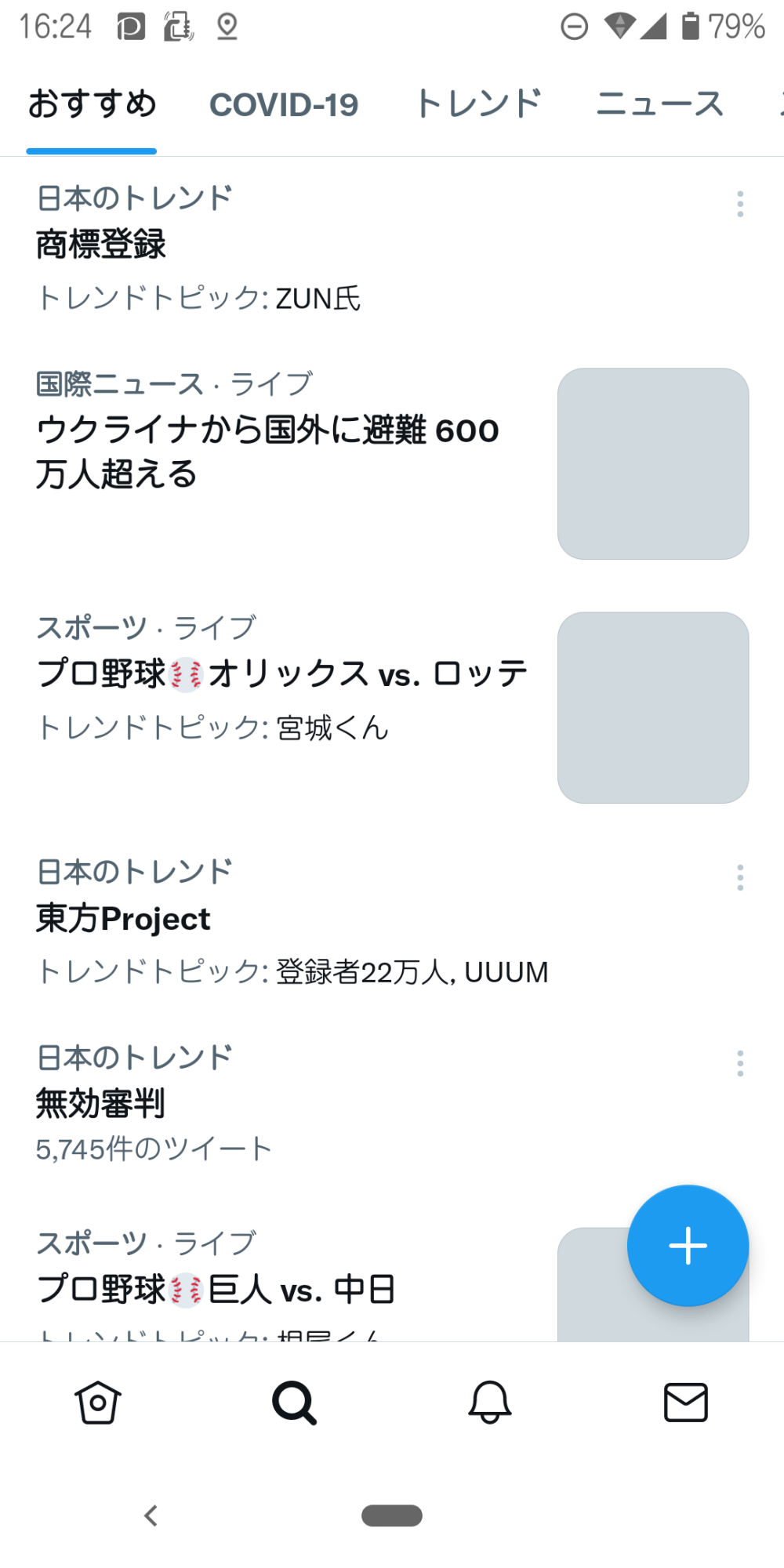Open the ウクライナから国外に避難 news story
Image resolution: width=784 pixels, height=1568 pixels.
[x=392, y=464]
